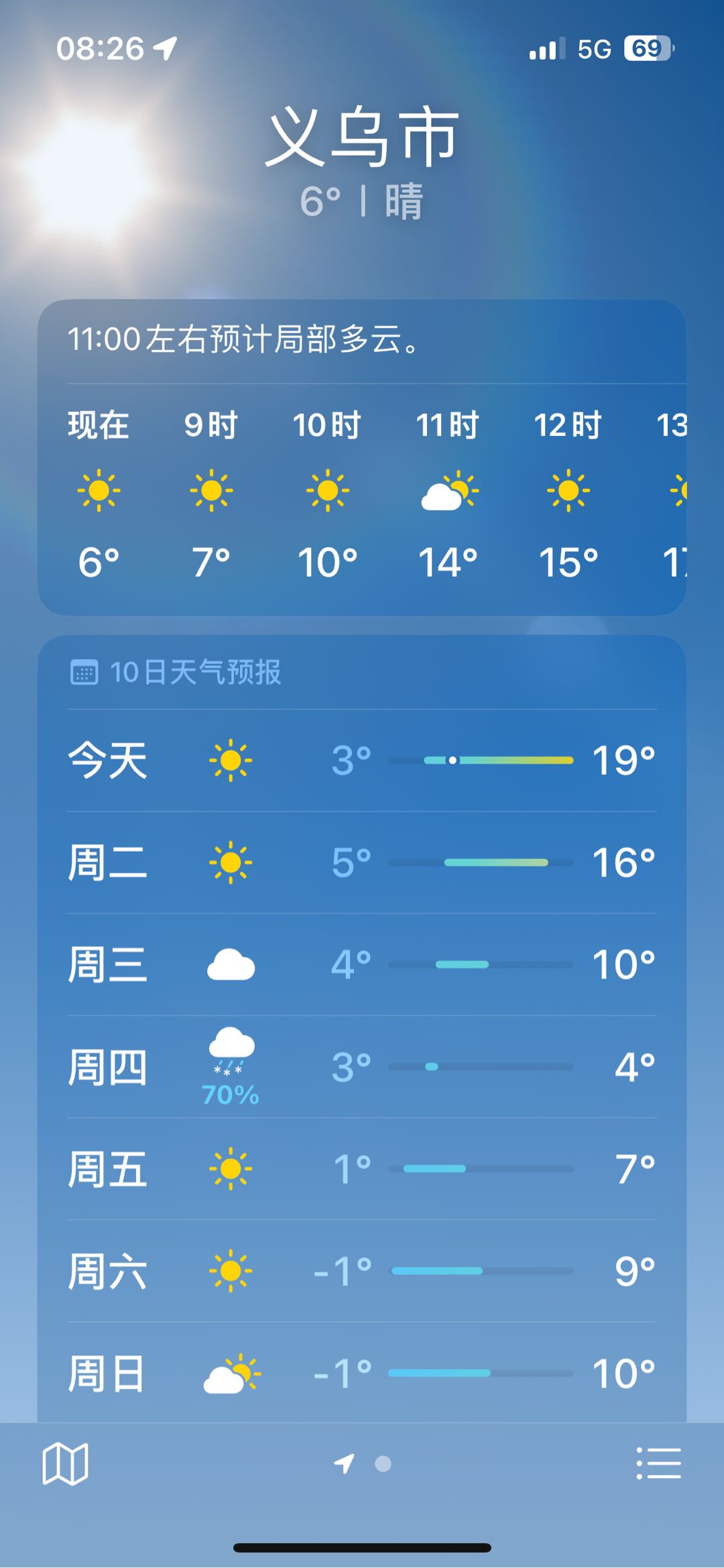Check the 周日 forecast row
The image size is (724, 1568).
(362, 1373)
